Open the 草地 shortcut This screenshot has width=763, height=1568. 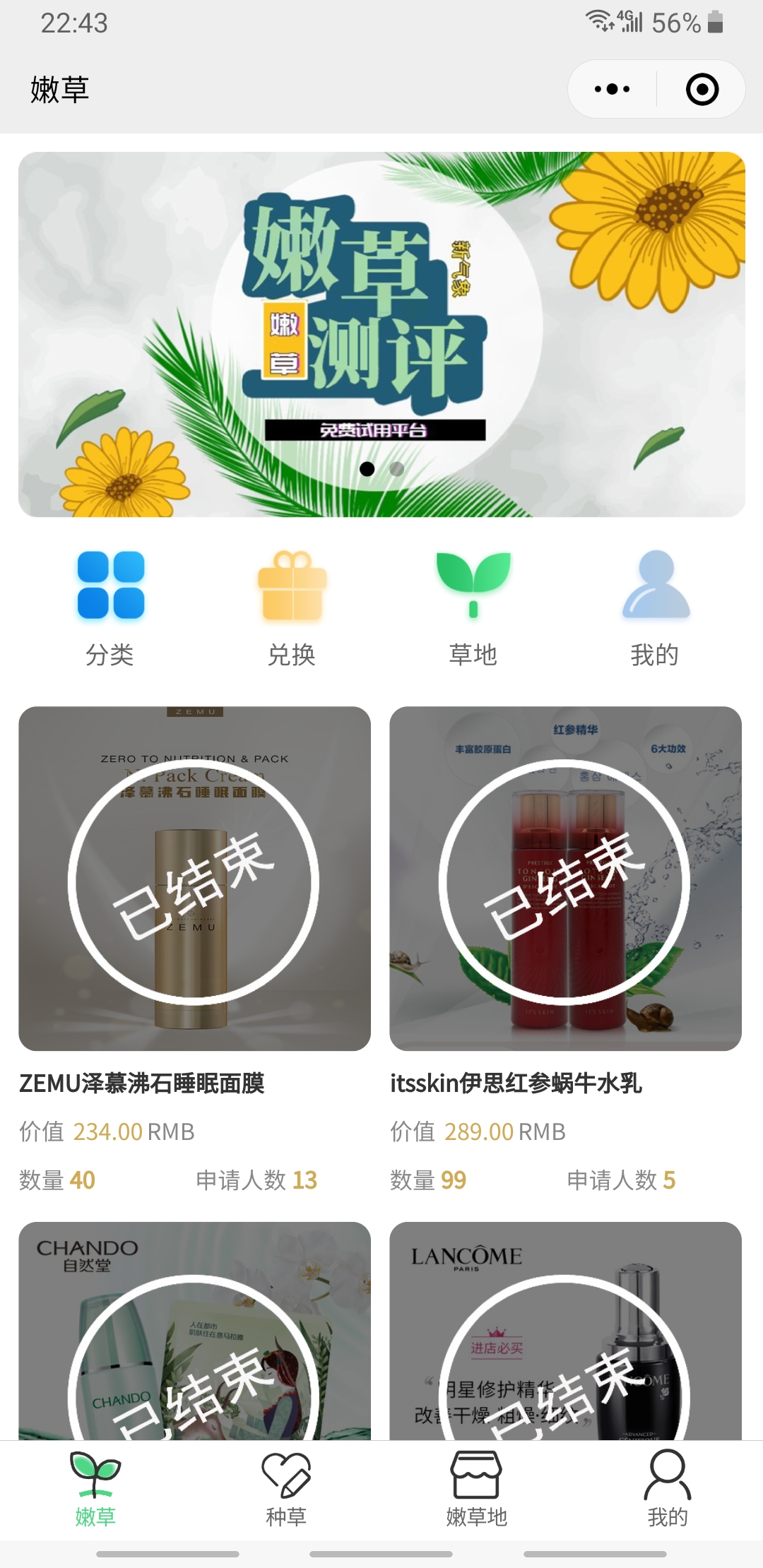pyautogui.click(x=473, y=607)
